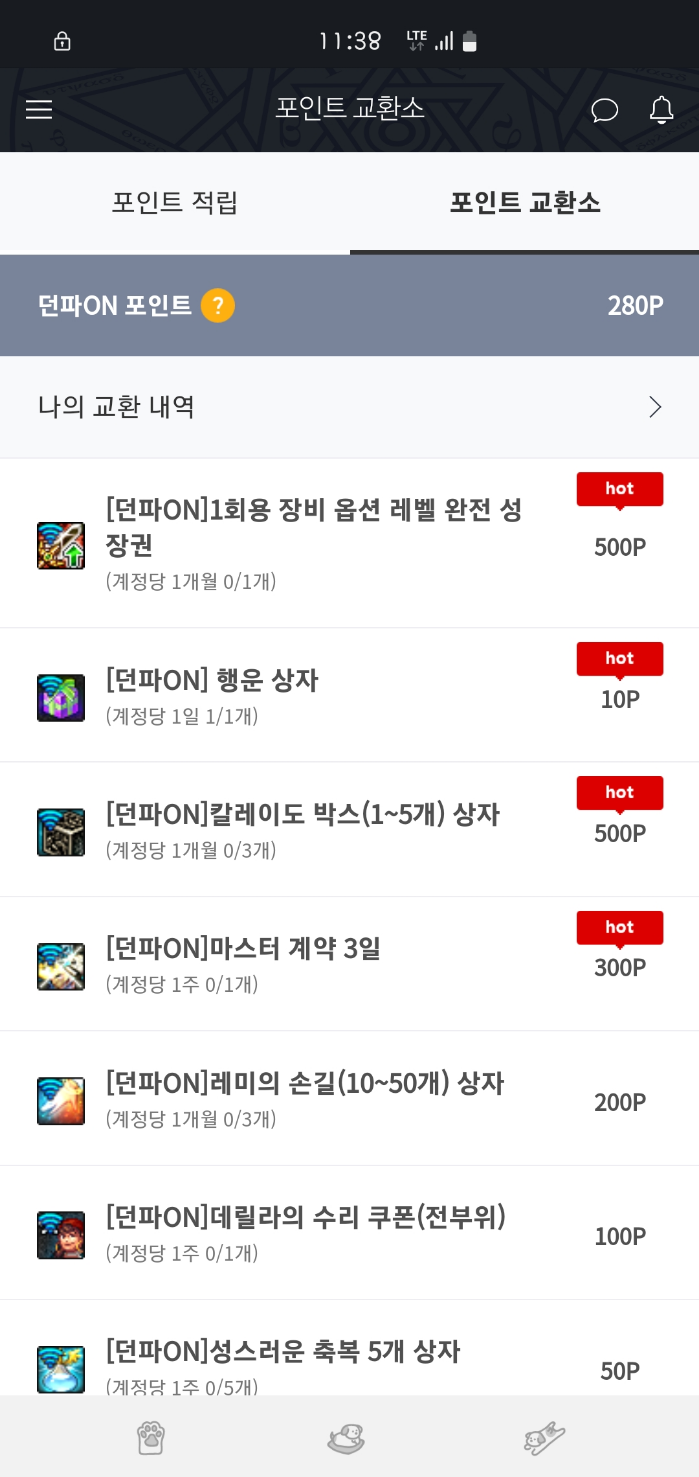This screenshot has width=699, height=1477.
Task: Open 나의 교환 내역 history
Action: [x=349, y=407]
